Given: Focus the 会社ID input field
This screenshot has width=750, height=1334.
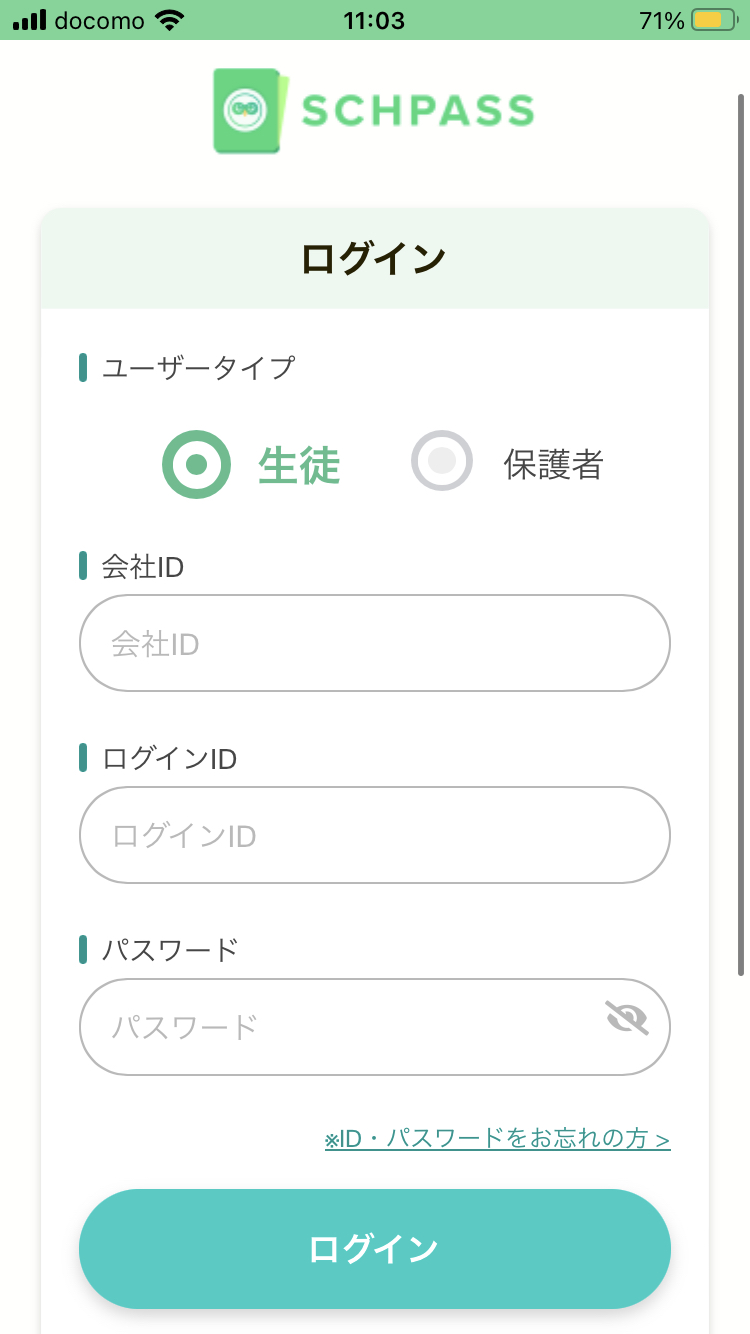Looking at the screenshot, I should [x=375, y=643].
